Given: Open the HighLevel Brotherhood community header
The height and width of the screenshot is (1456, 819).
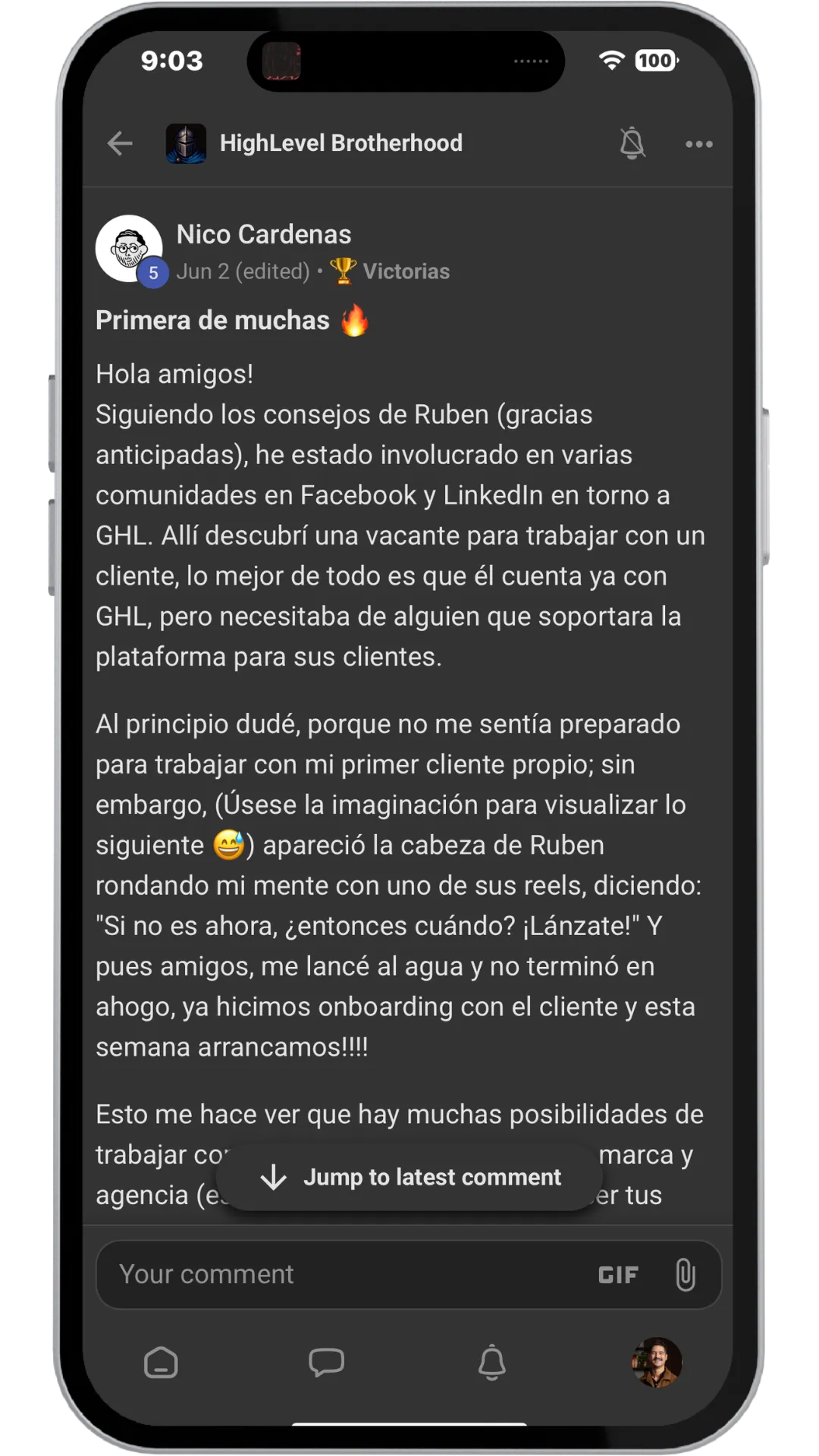Looking at the screenshot, I should [314, 143].
